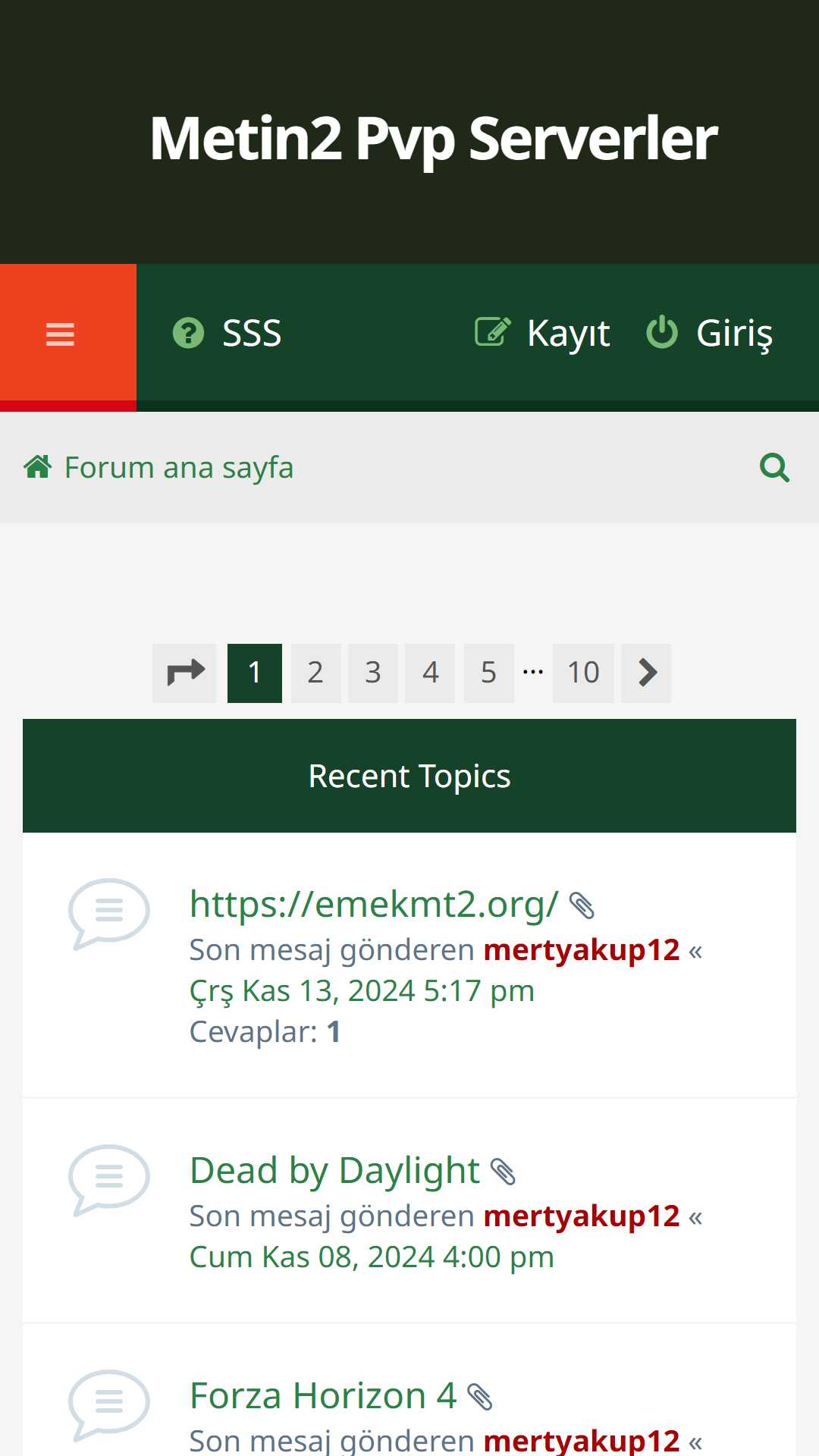View mertyakup12 profile under emekmt2 topic

[582, 950]
